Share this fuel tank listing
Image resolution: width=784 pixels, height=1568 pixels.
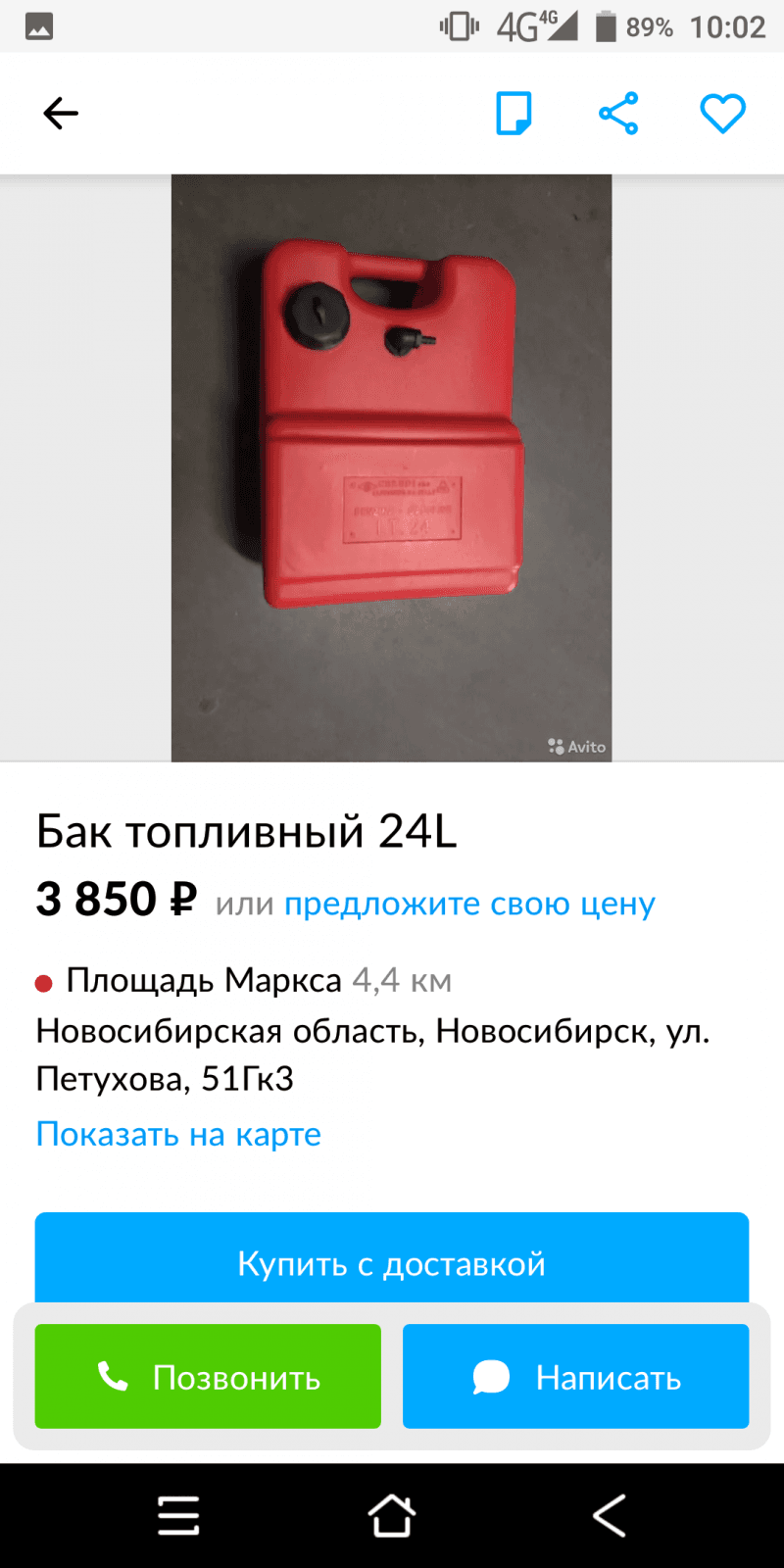tap(618, 114)
